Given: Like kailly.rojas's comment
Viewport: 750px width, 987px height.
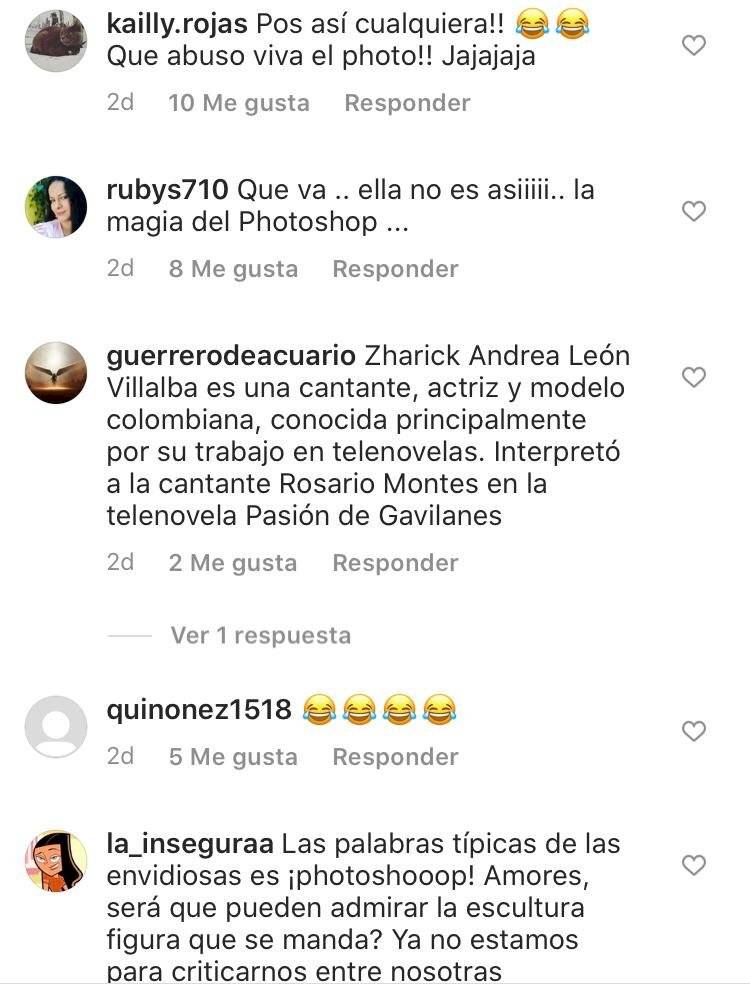Looking at the screenshot, I should click(x=693, y=45).
